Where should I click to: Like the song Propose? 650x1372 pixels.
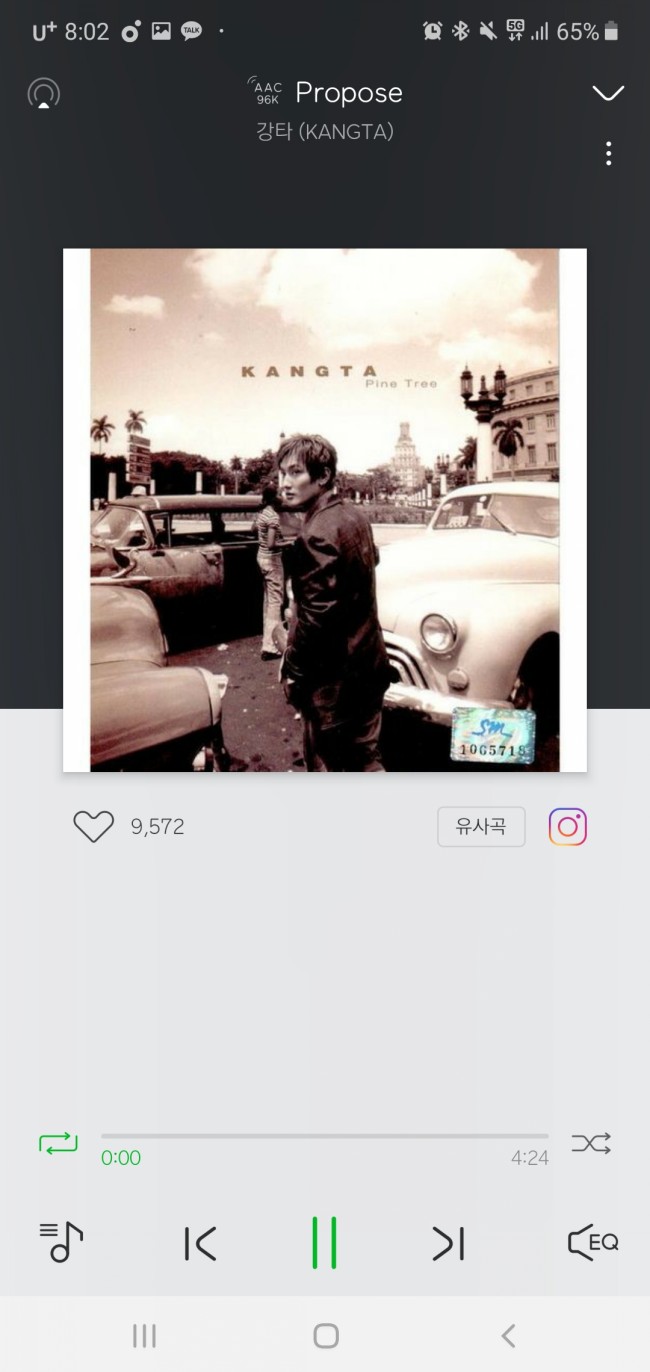tap(94, 827)
